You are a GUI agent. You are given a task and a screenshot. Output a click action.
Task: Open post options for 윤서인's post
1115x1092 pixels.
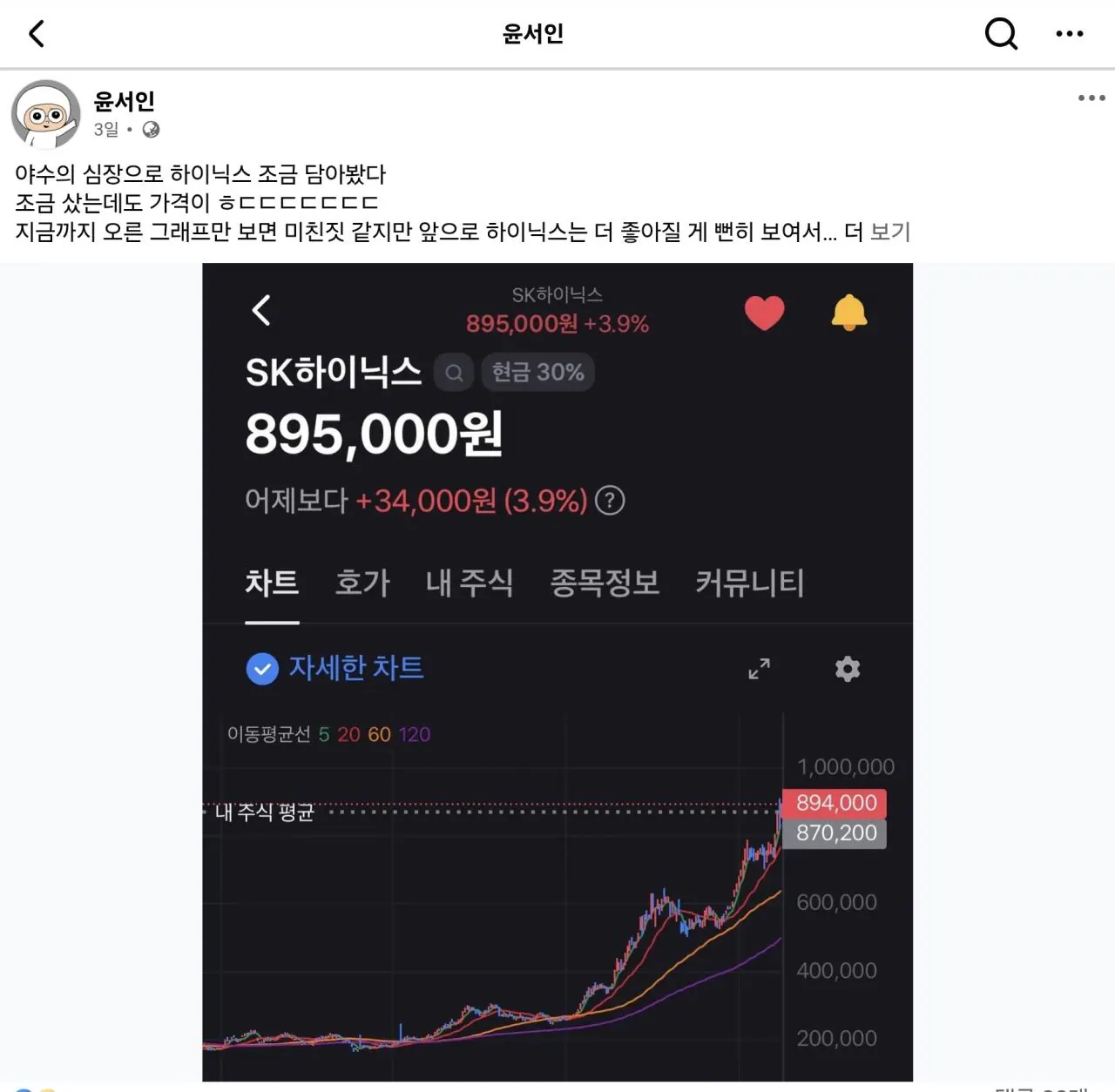[1091, 98]
